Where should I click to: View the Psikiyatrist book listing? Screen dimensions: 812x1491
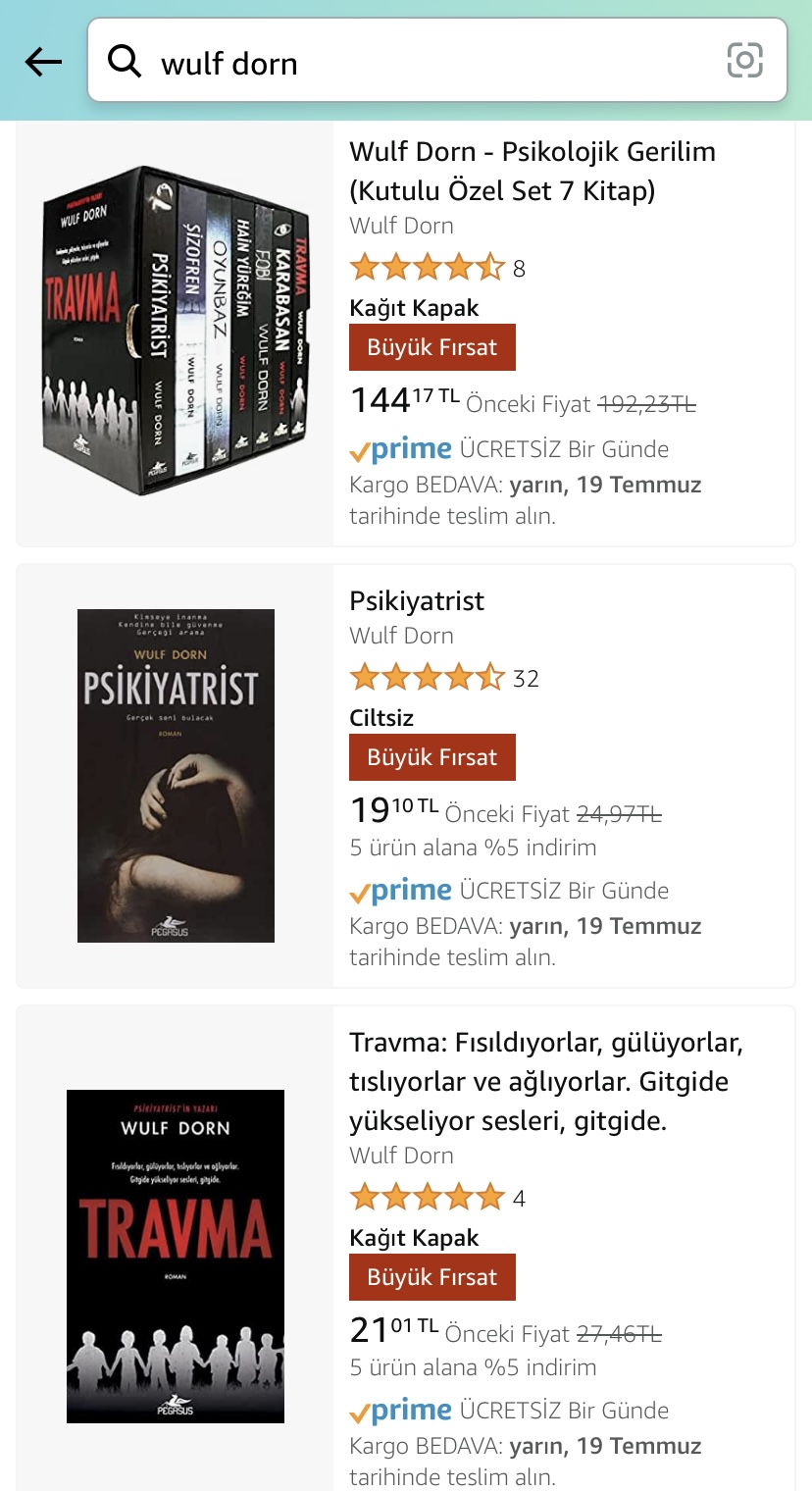click(417, 601)
